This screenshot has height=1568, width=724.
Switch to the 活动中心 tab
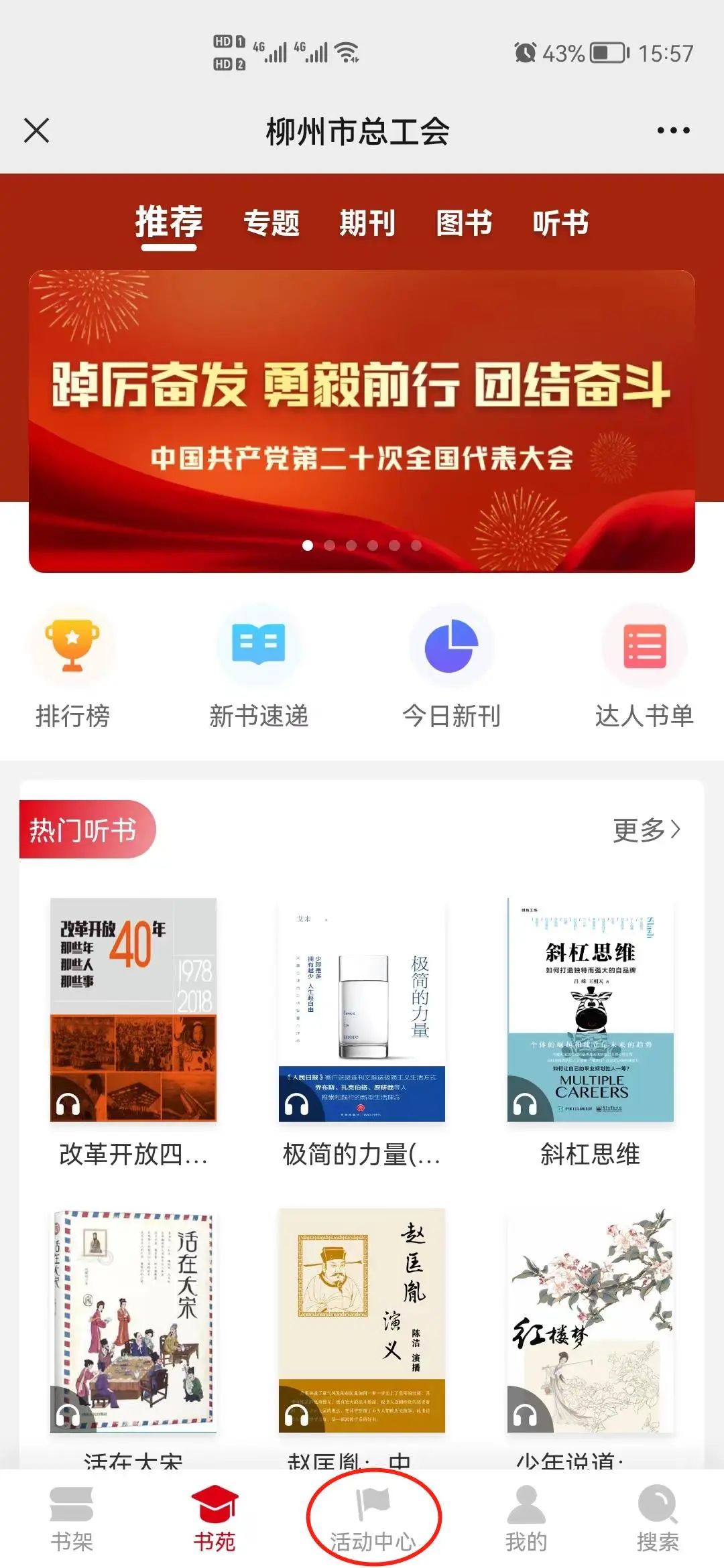coord(373,1520)
